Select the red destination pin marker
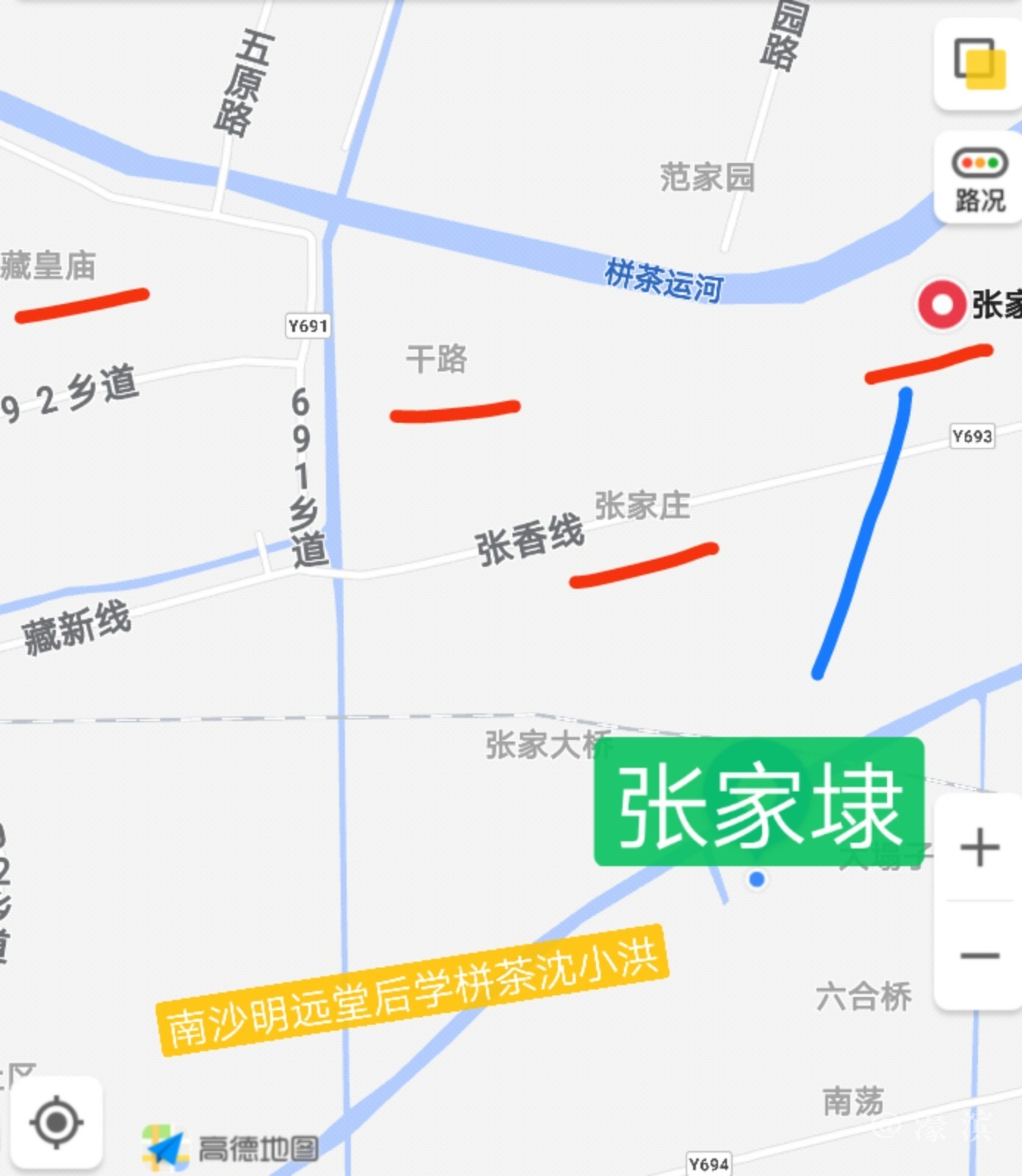Screen dimensions: 1022x1176 (941, 304)
